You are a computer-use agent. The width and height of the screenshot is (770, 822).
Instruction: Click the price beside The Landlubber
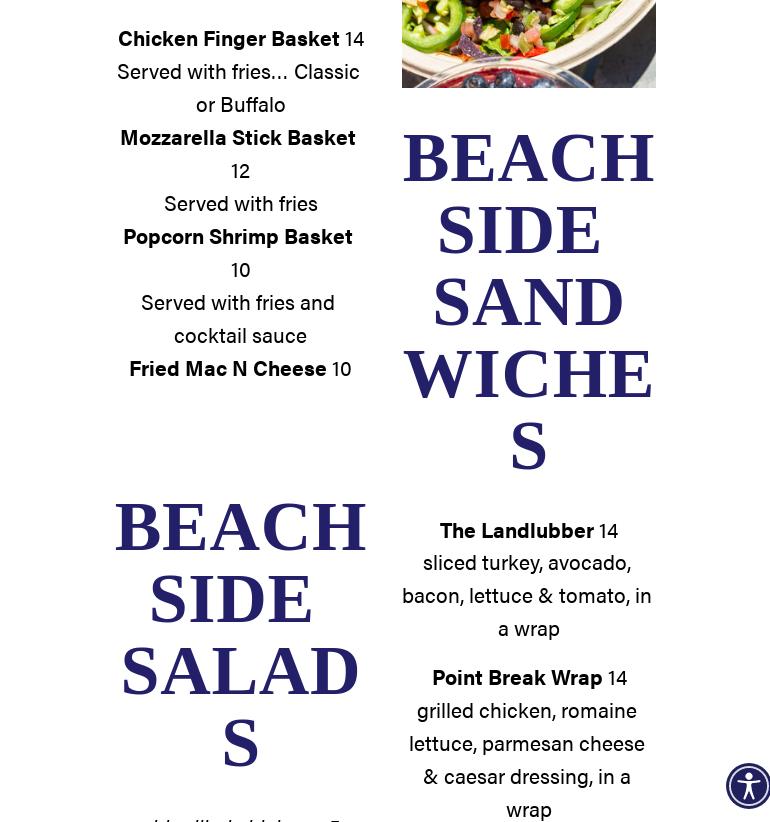pos(608,531)
